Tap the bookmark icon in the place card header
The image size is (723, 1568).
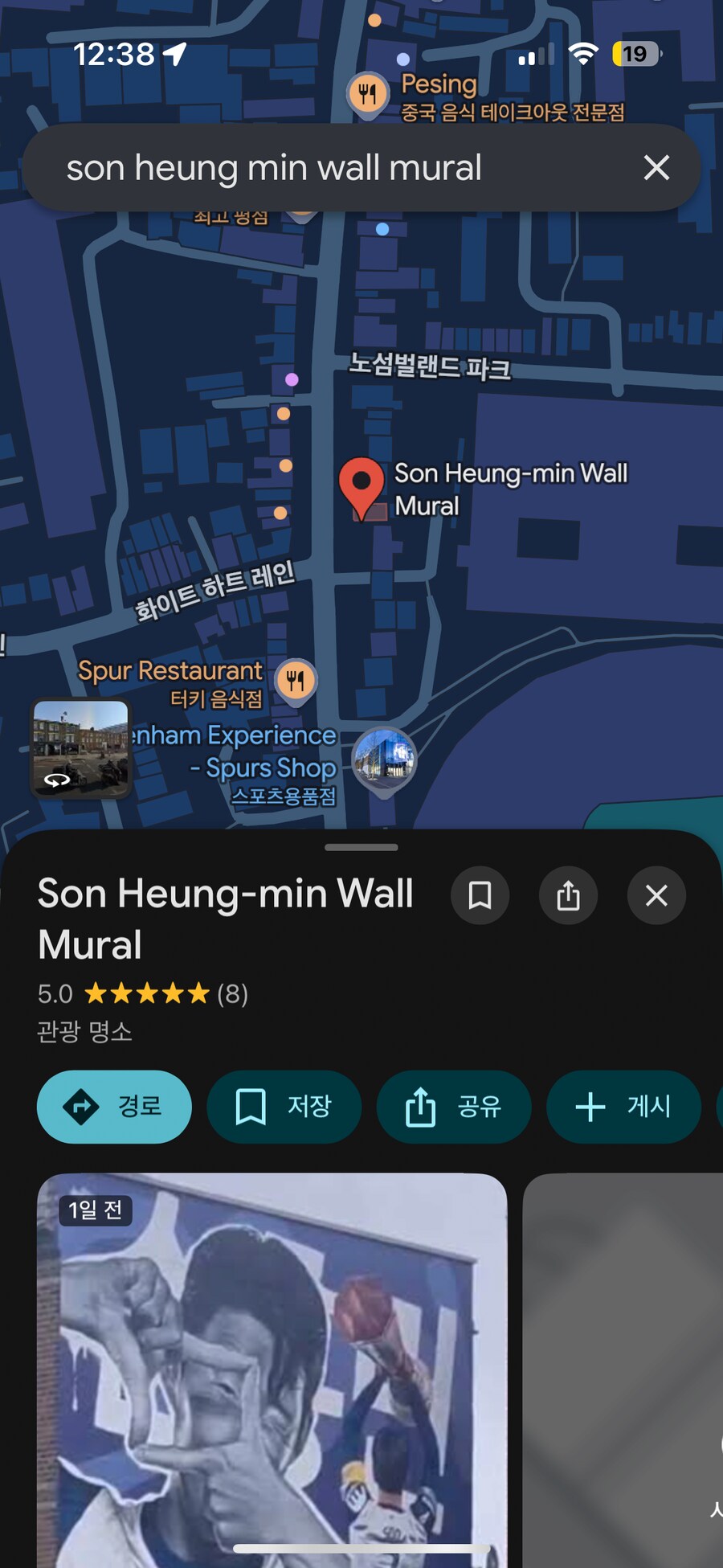[x=480, y=895]
